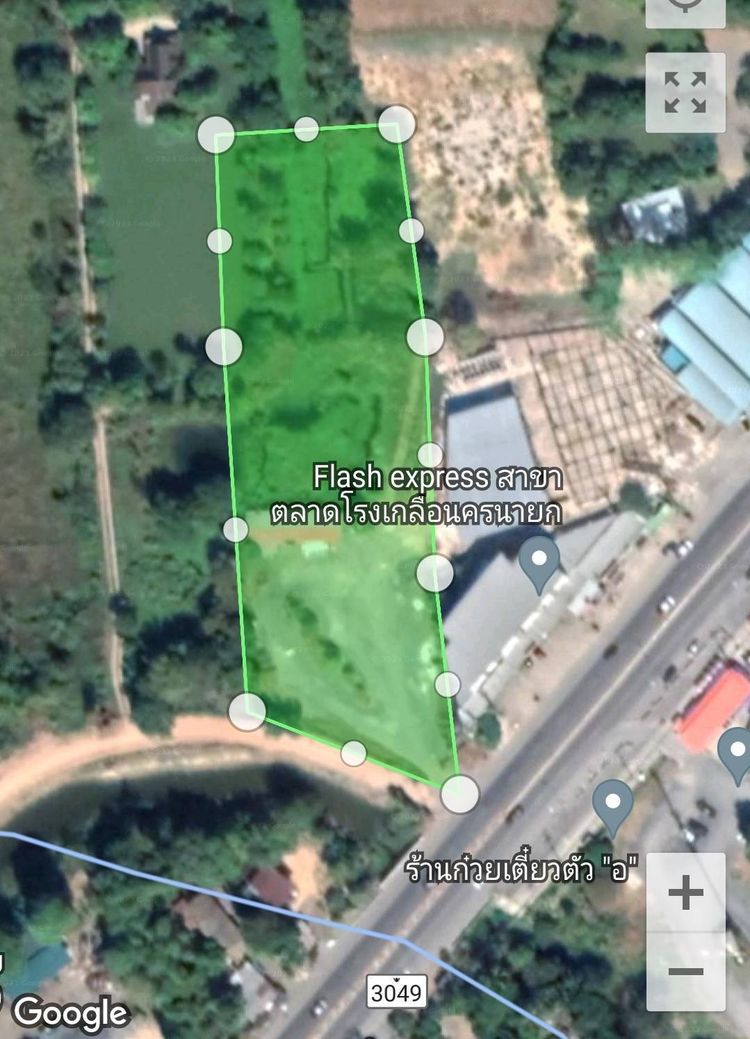Select the ร้านก๋วยเตี๋ยวตัว "อ" map pin
750x1039 pixels.
(612, 806)
